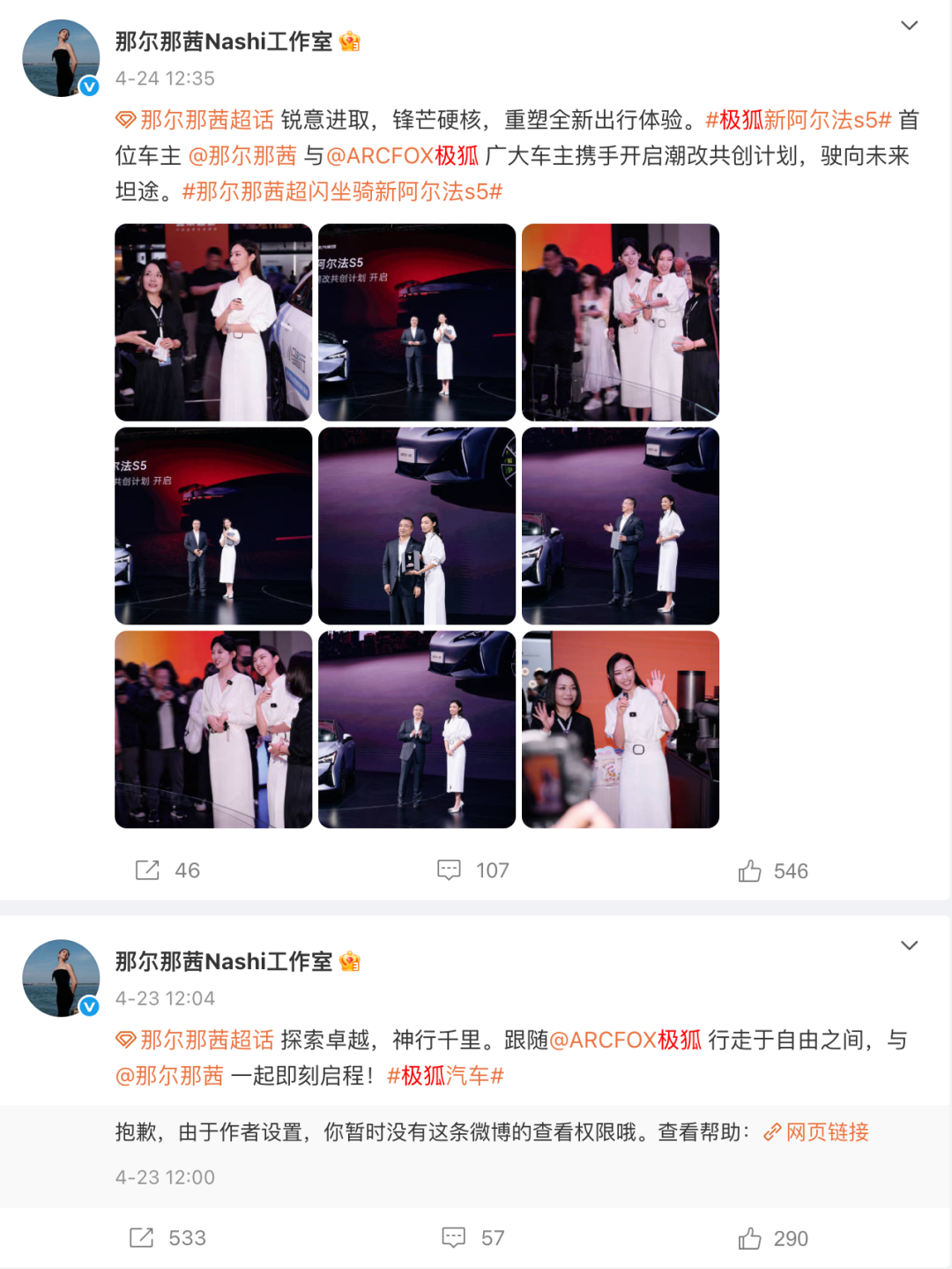The image size is (952, 1269).
Task: View the 57 comments on the 4-23 post
Action: (454, 1238)
